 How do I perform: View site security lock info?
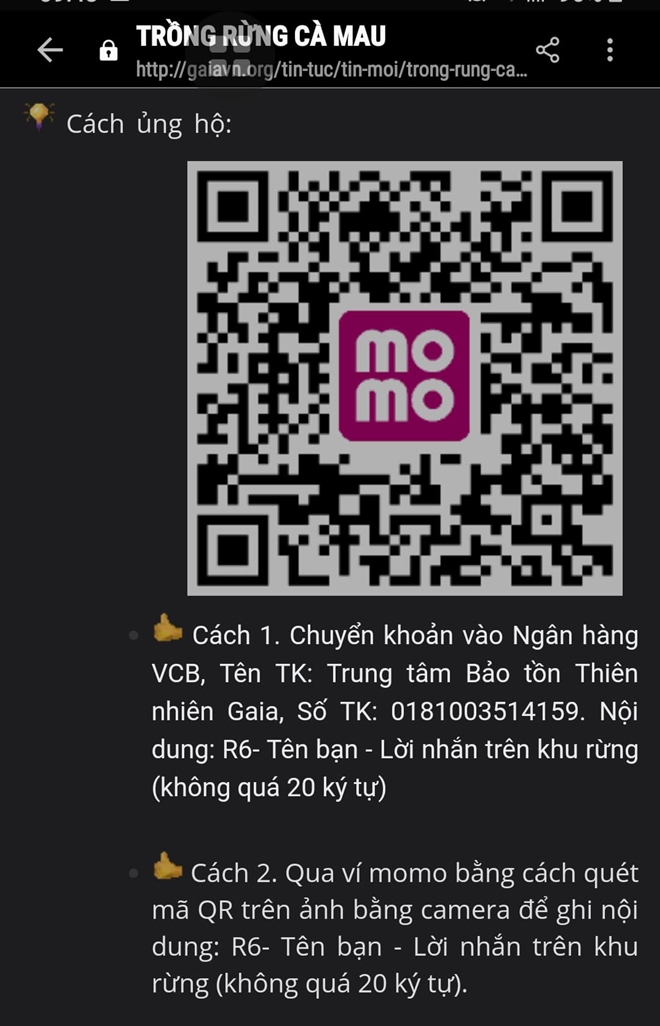108,52
